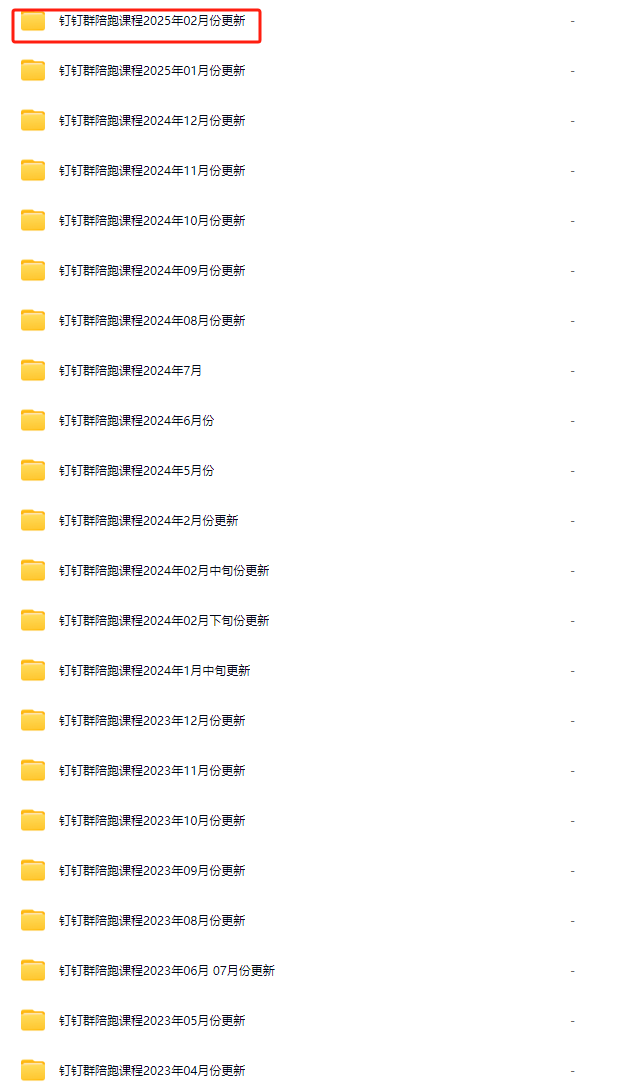
Task: Select the 2024年10月份更新 folder
Action: (x=152, y=221)
